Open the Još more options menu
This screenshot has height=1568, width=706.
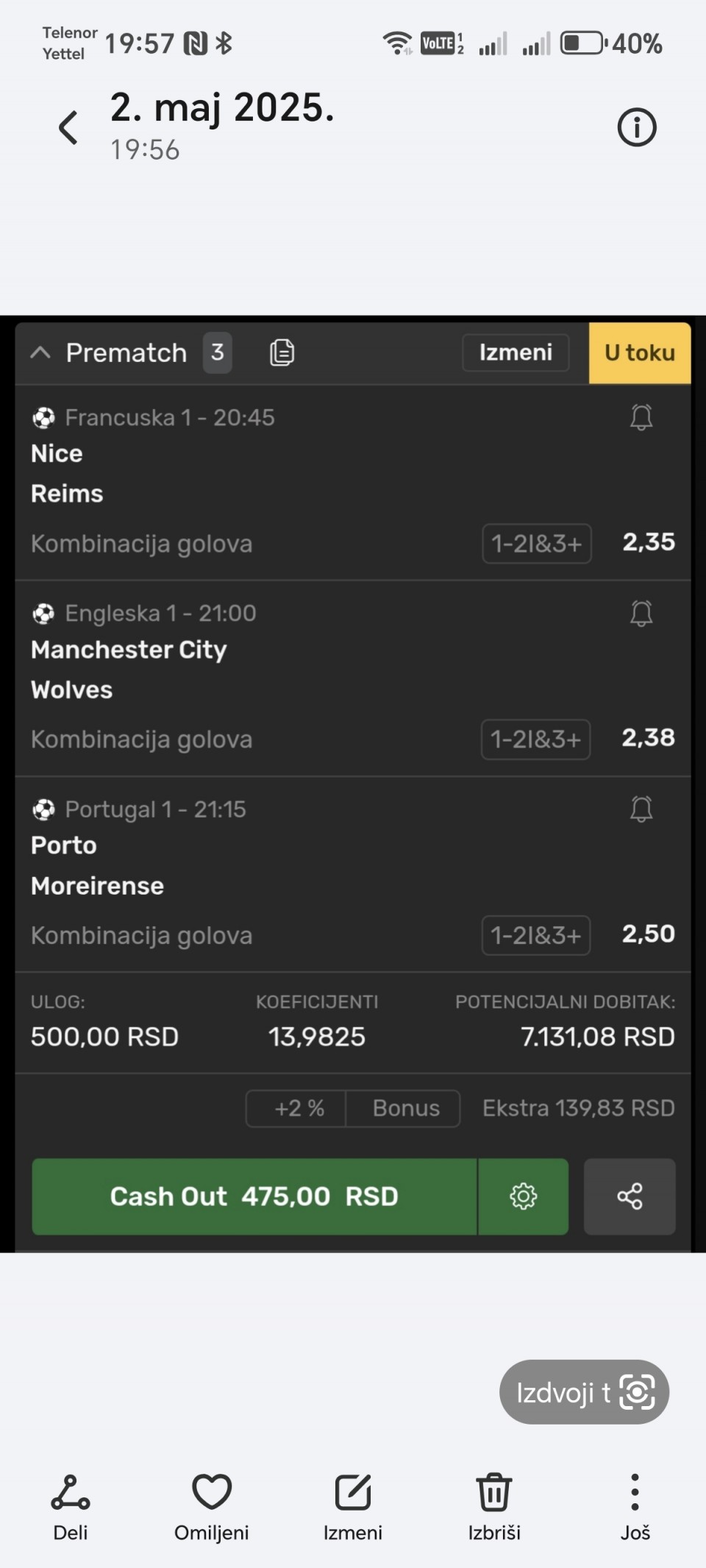click(635, 1508)
